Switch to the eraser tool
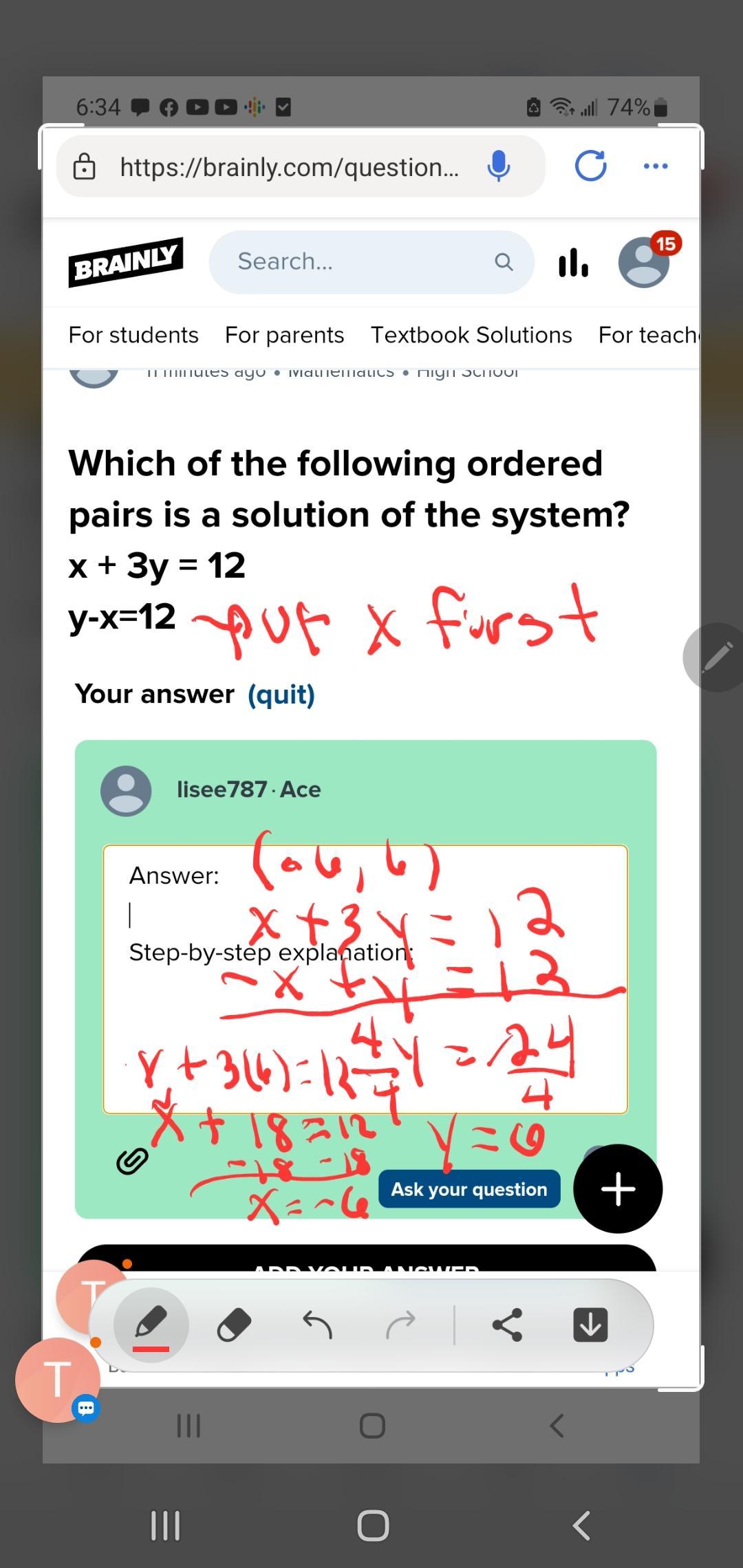The image size is (743, 1568). coord(234,1324)
